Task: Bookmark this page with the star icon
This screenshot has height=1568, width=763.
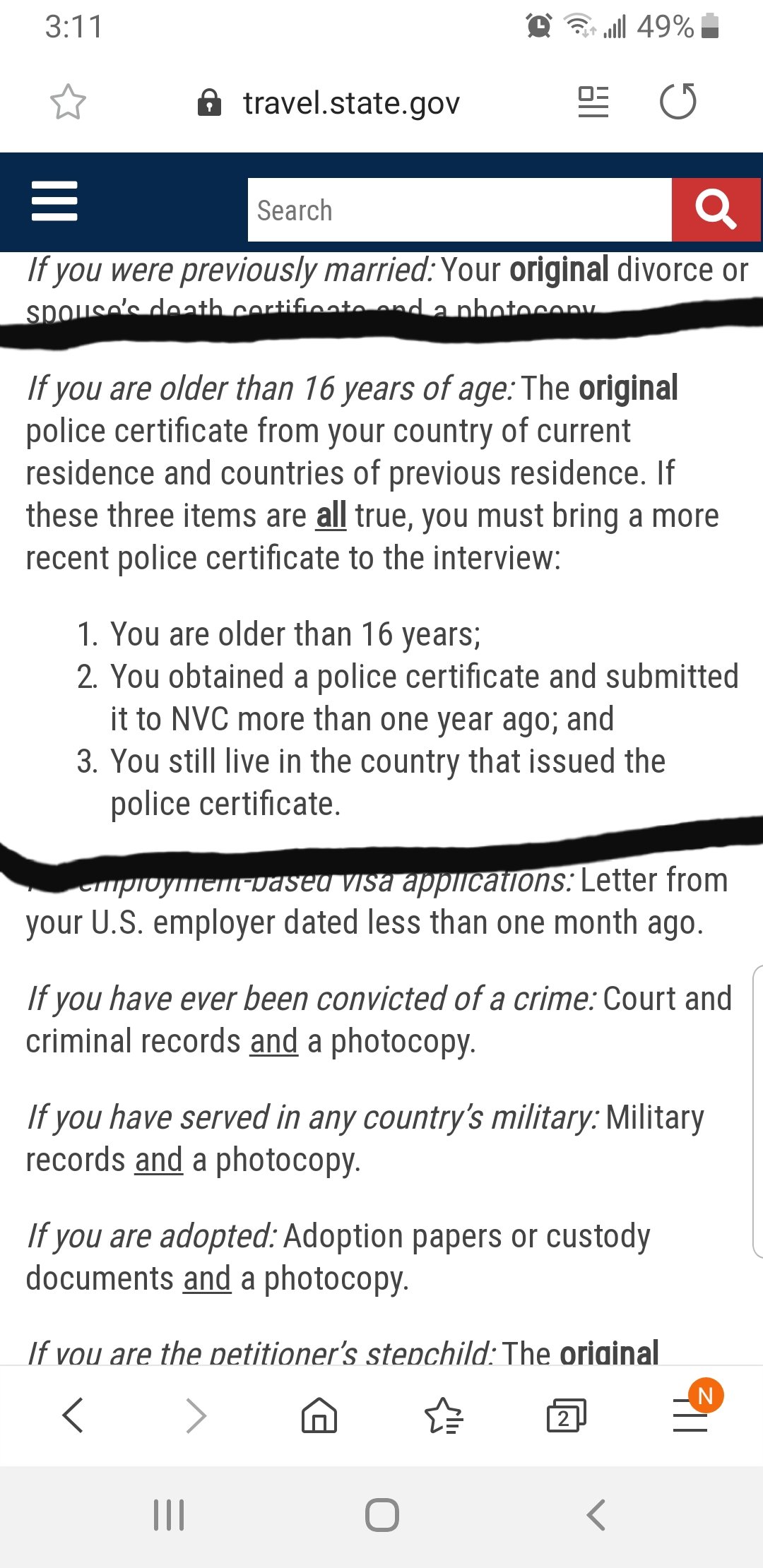Action: click(x=68, y=102)
